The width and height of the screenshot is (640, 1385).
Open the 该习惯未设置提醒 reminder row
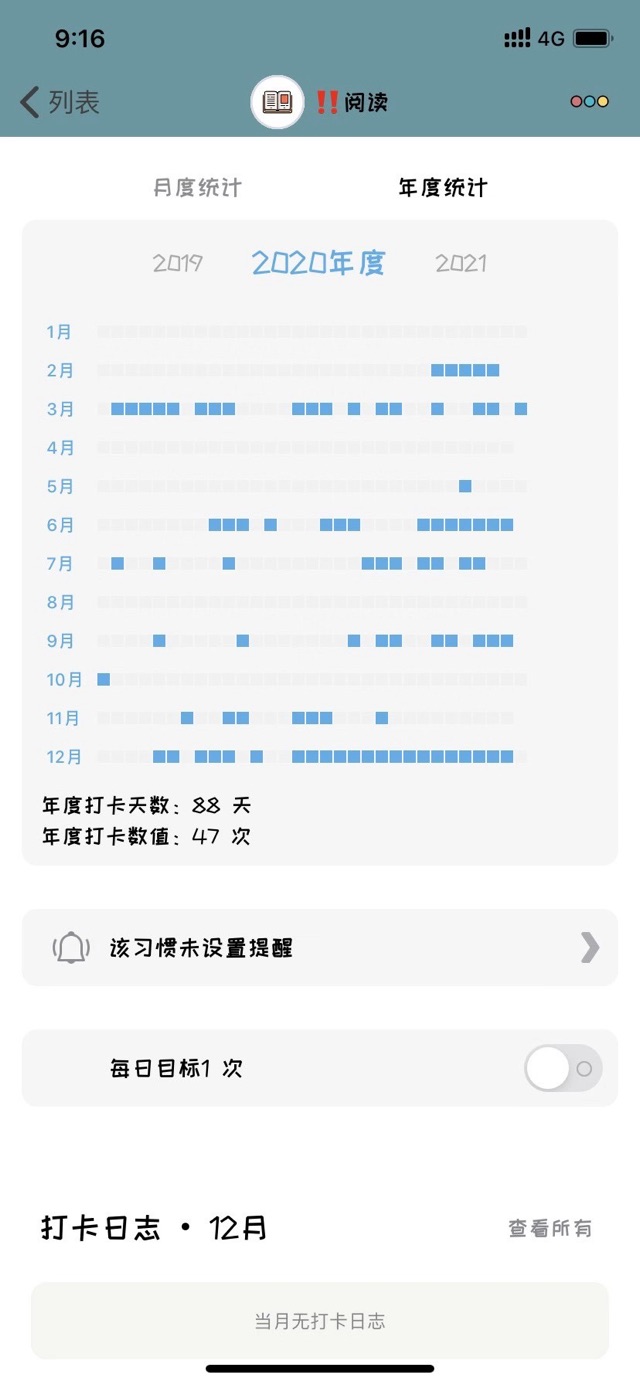tap(320, 948)
